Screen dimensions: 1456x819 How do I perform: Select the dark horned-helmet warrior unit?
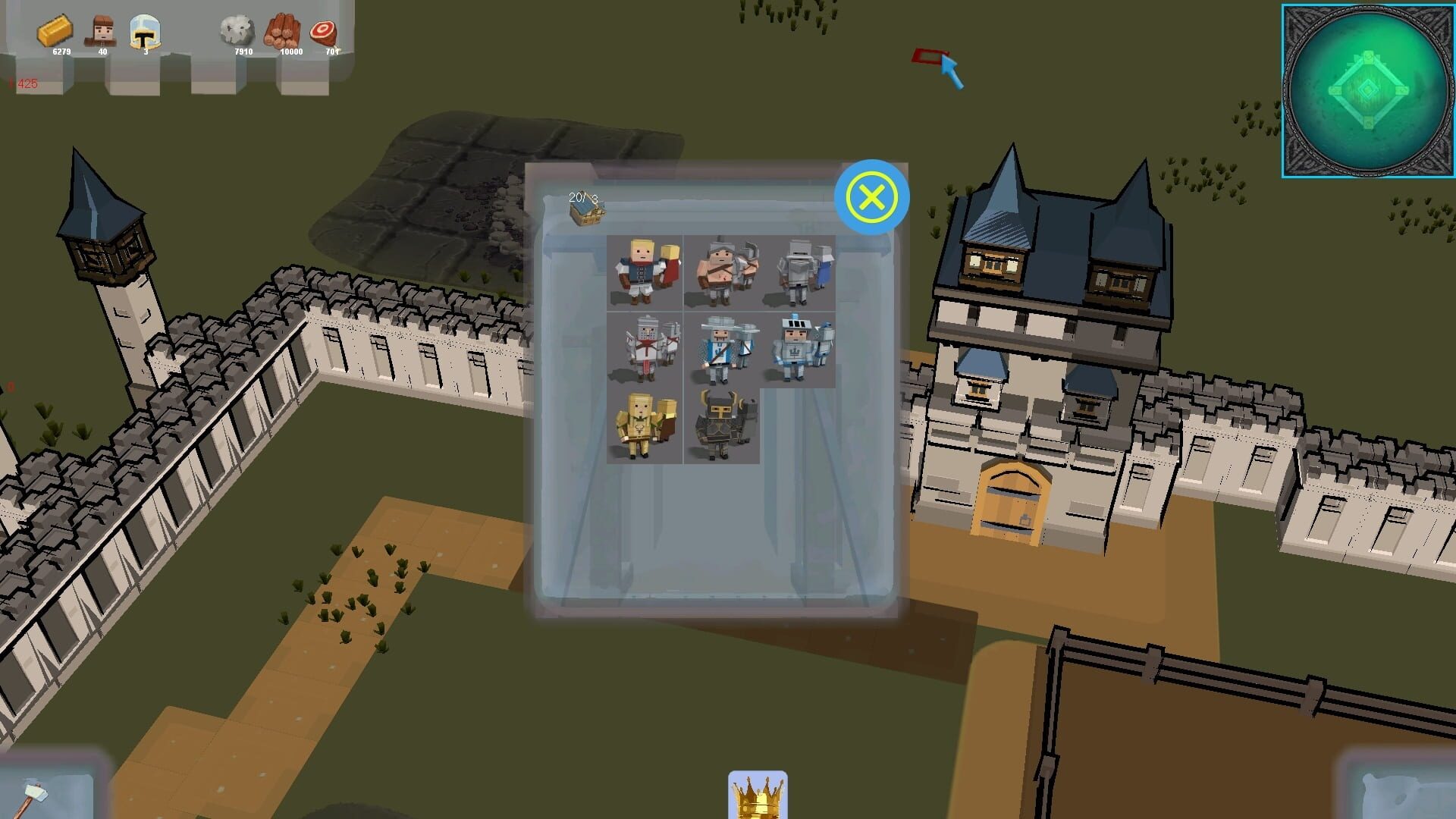pos(721,425)
